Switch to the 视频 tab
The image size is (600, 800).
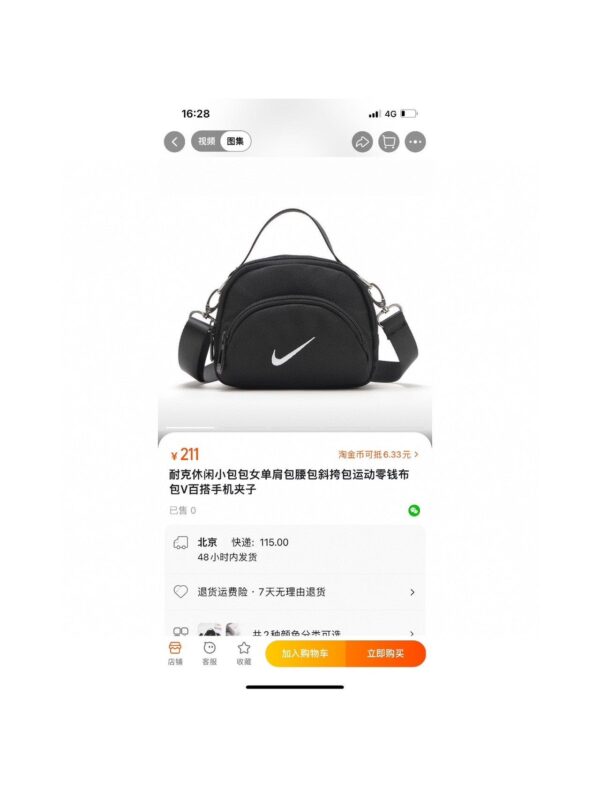click(x=206, y=142)
